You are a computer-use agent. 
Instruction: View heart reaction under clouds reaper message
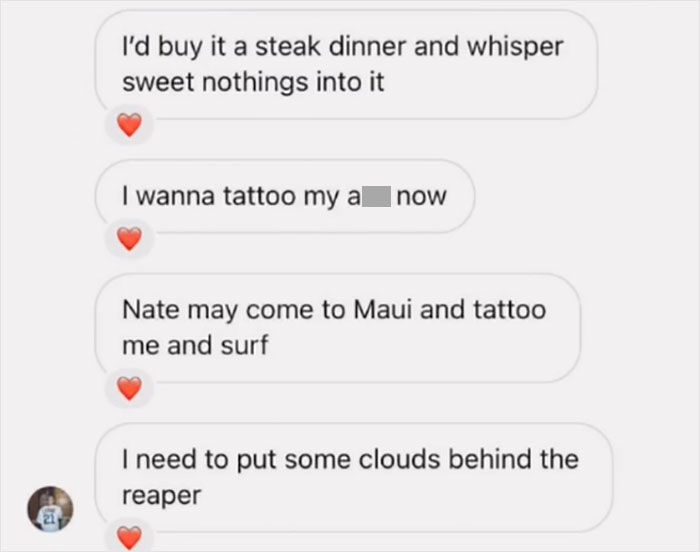[129, 538]
